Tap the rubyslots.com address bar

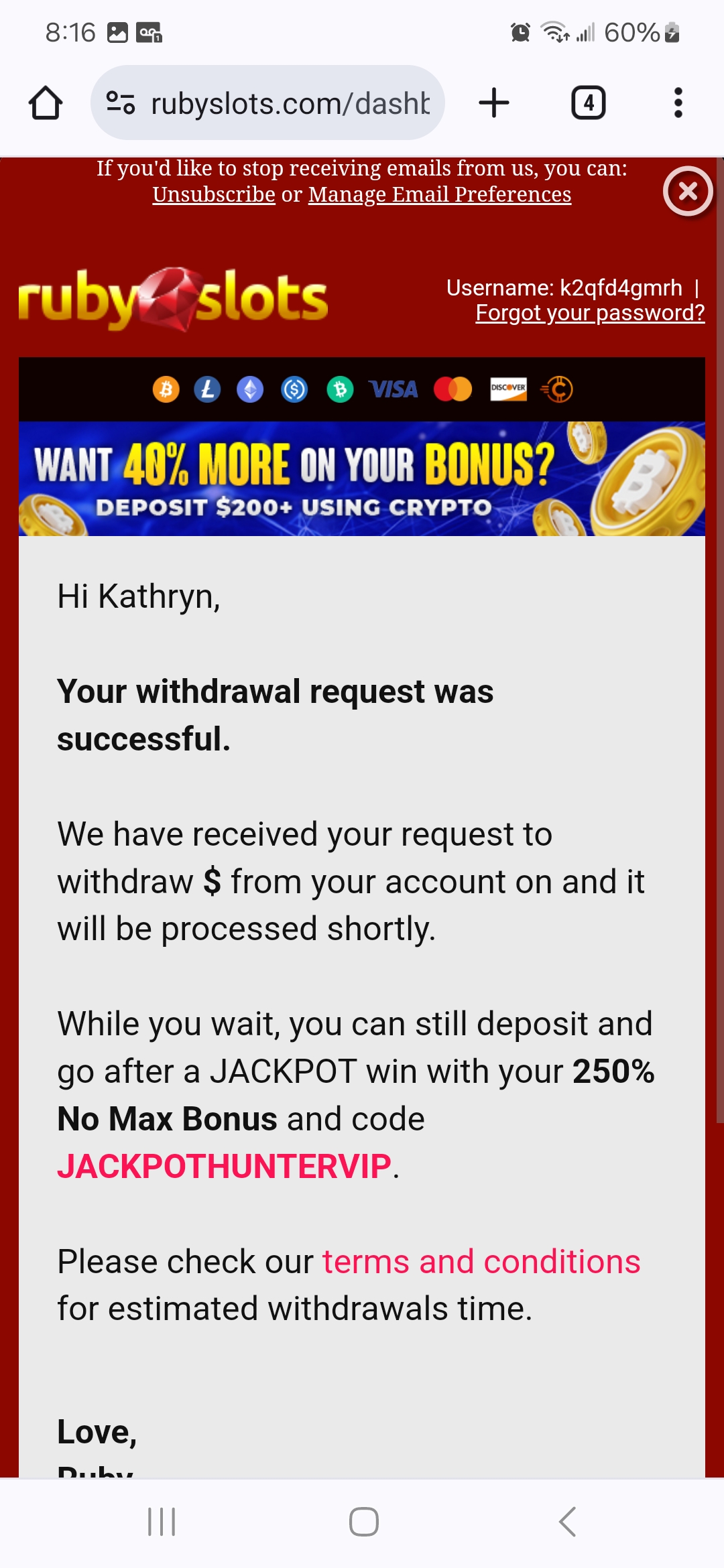click(290, 103)
